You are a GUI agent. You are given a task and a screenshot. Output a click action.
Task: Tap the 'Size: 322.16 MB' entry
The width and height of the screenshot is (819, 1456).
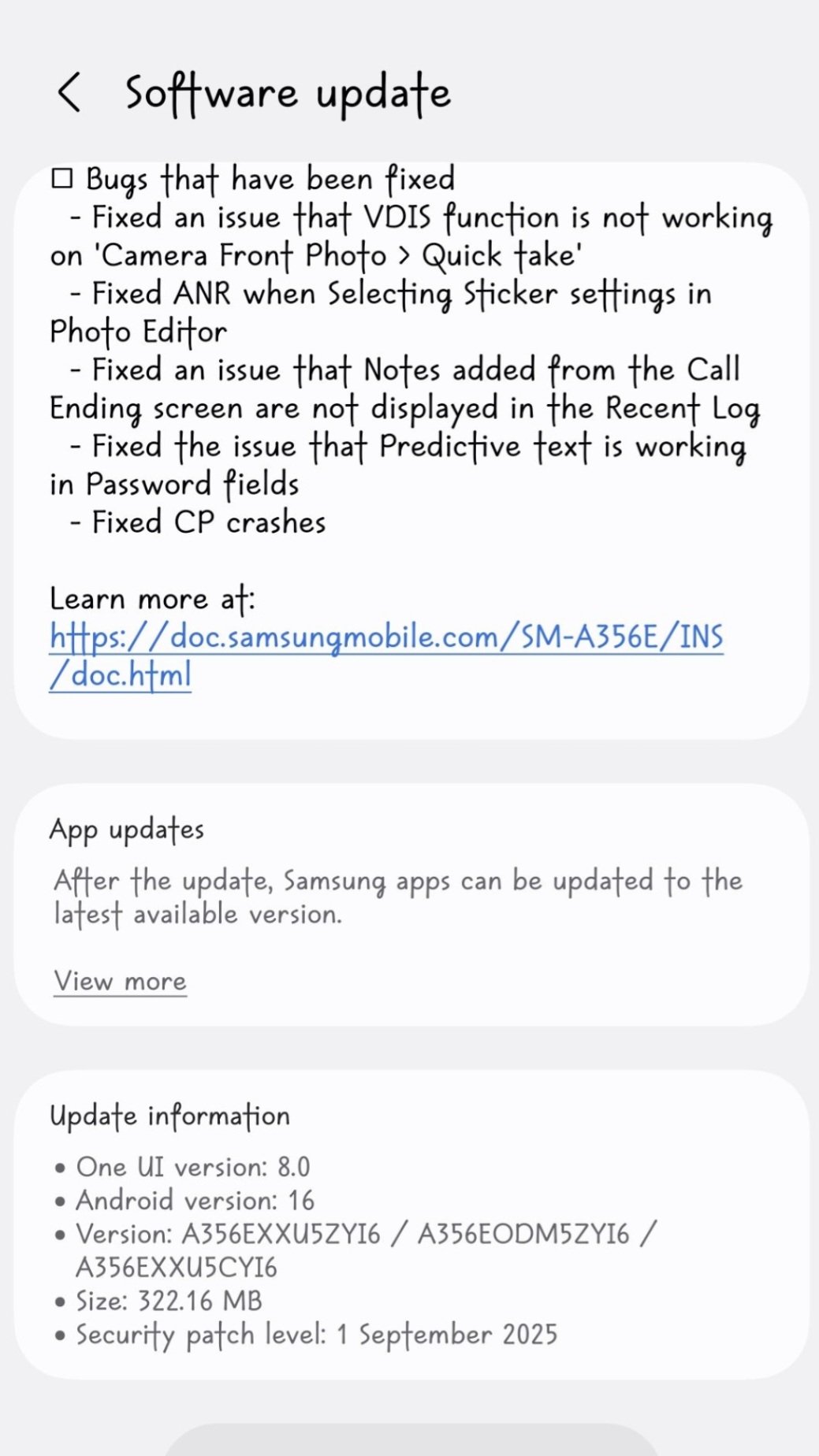click(x=168, y=1301)
